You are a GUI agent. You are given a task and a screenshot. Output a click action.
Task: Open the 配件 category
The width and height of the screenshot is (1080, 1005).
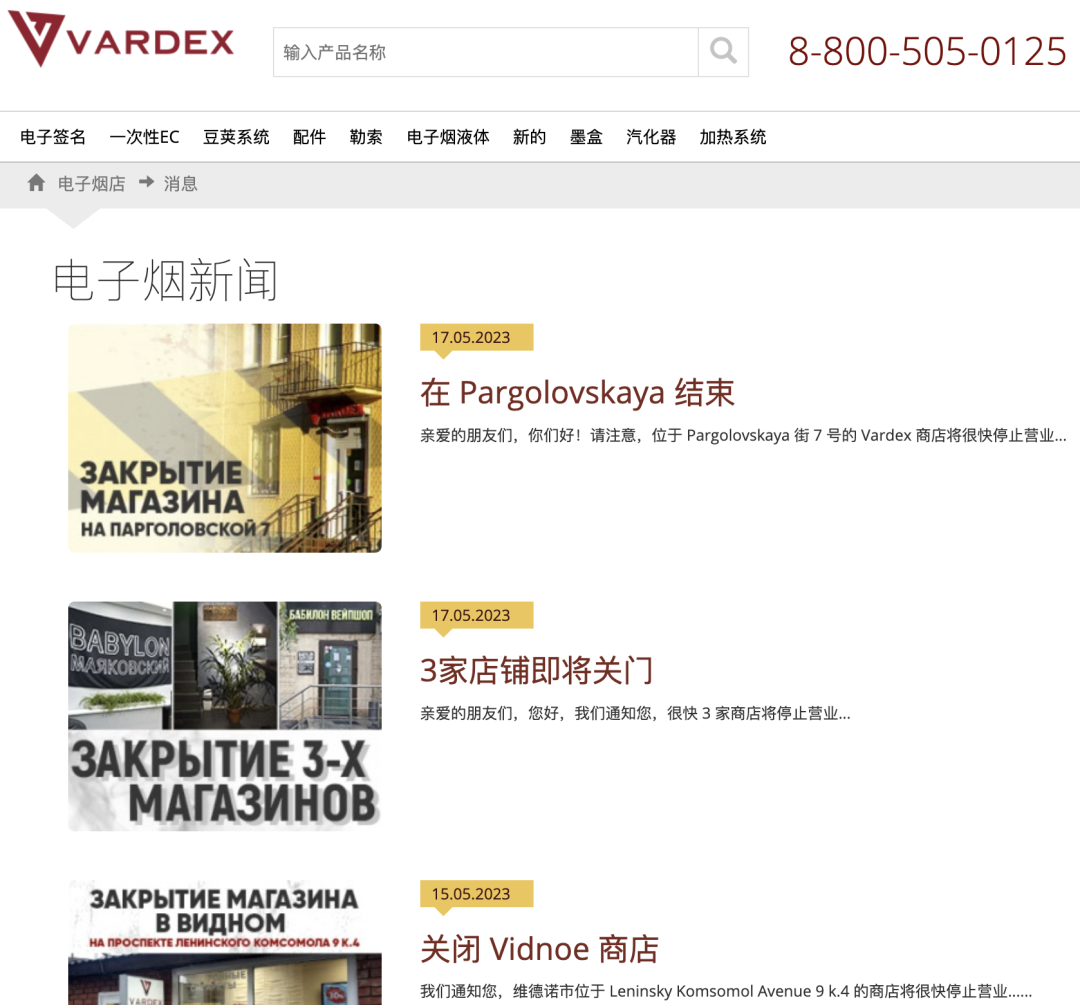click(309, 137)
